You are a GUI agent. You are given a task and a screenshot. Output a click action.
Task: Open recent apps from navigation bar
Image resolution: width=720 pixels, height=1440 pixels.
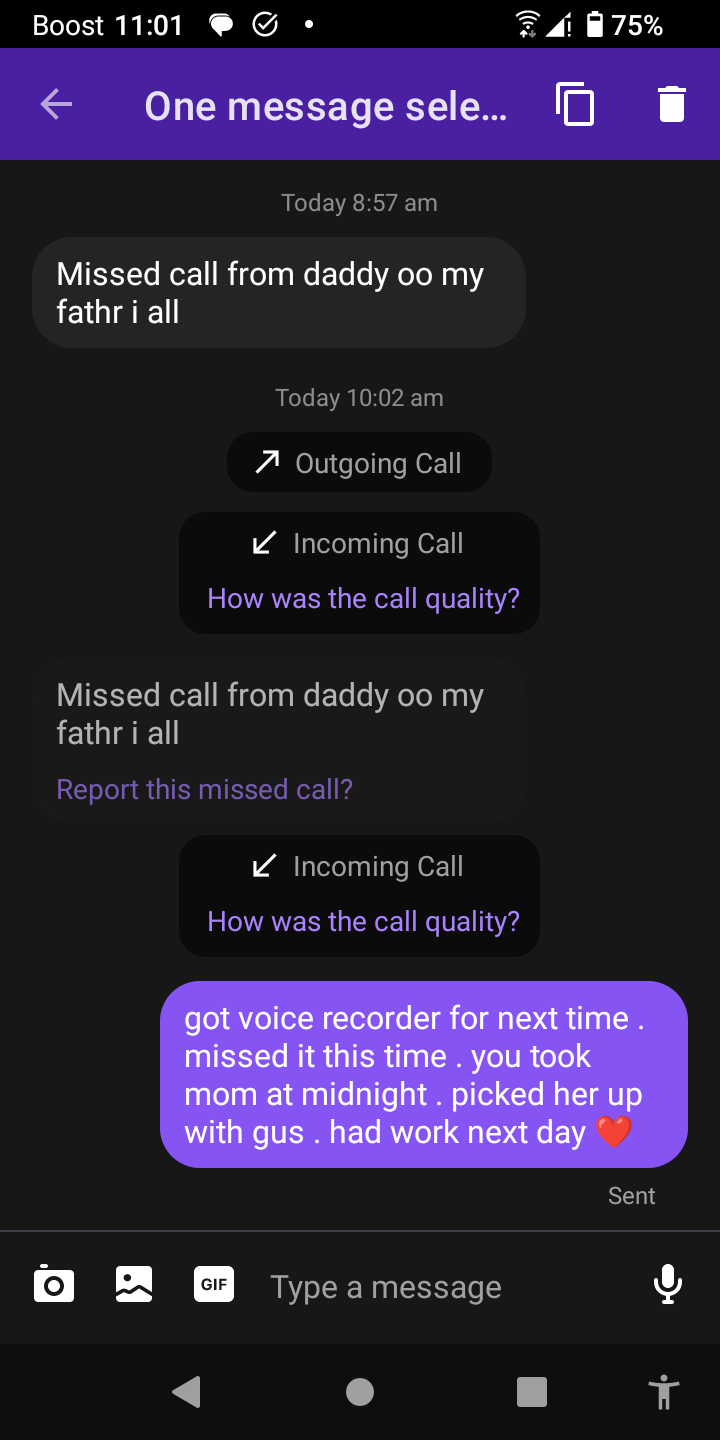click(x=531, y=1392)
